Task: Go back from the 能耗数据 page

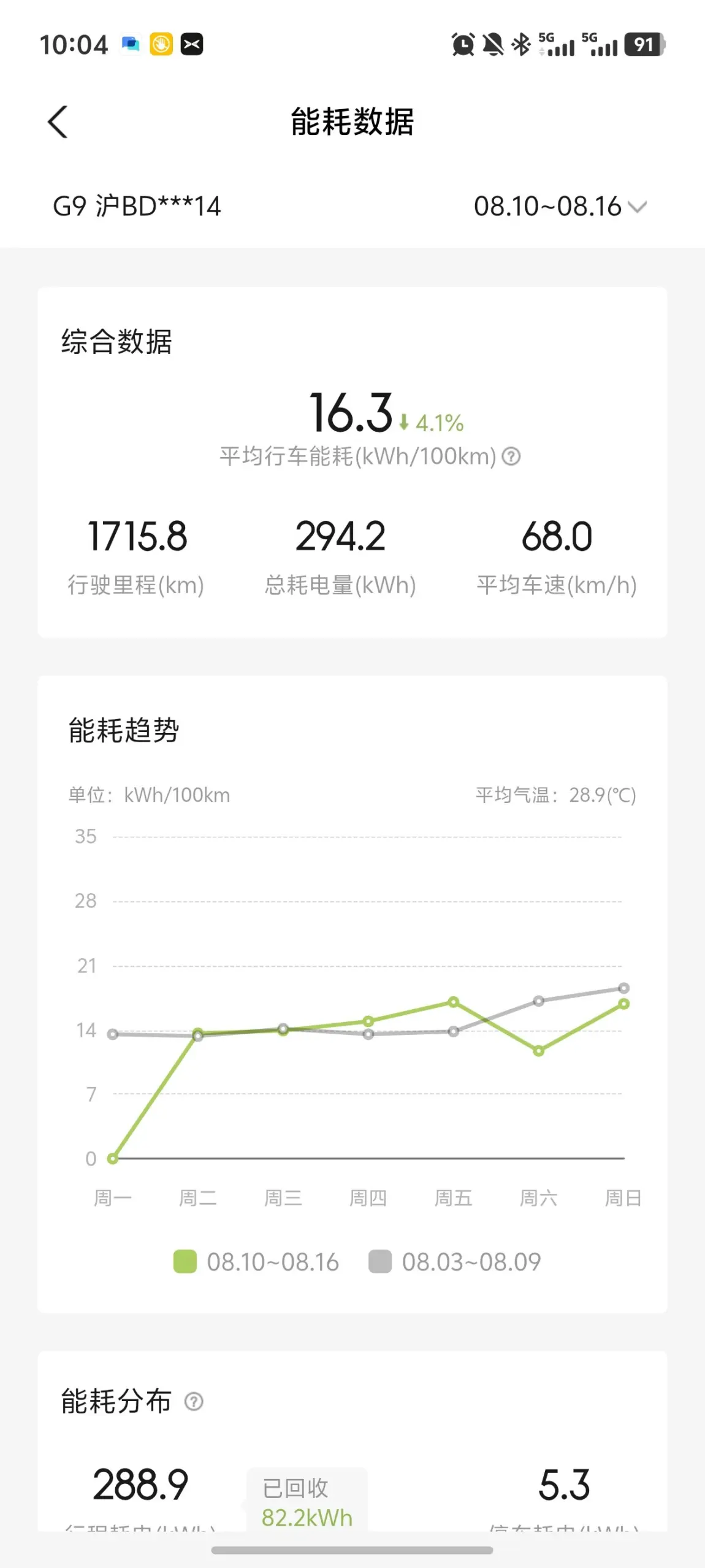Action: click(58, 122)
